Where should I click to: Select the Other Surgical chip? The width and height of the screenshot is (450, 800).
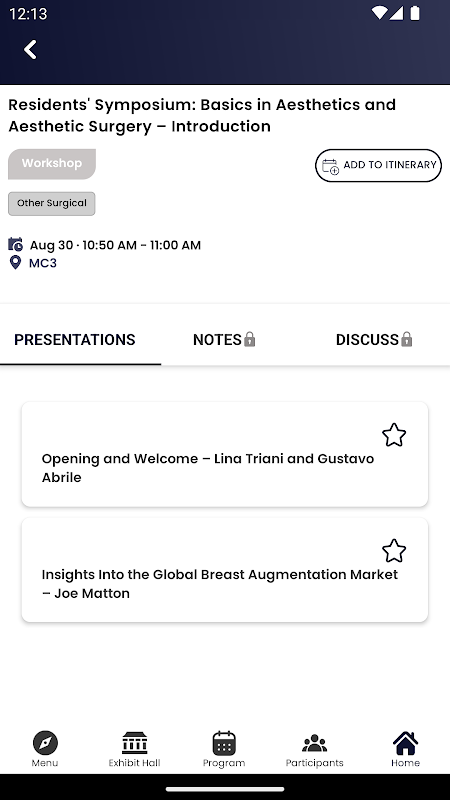[52, 204]
